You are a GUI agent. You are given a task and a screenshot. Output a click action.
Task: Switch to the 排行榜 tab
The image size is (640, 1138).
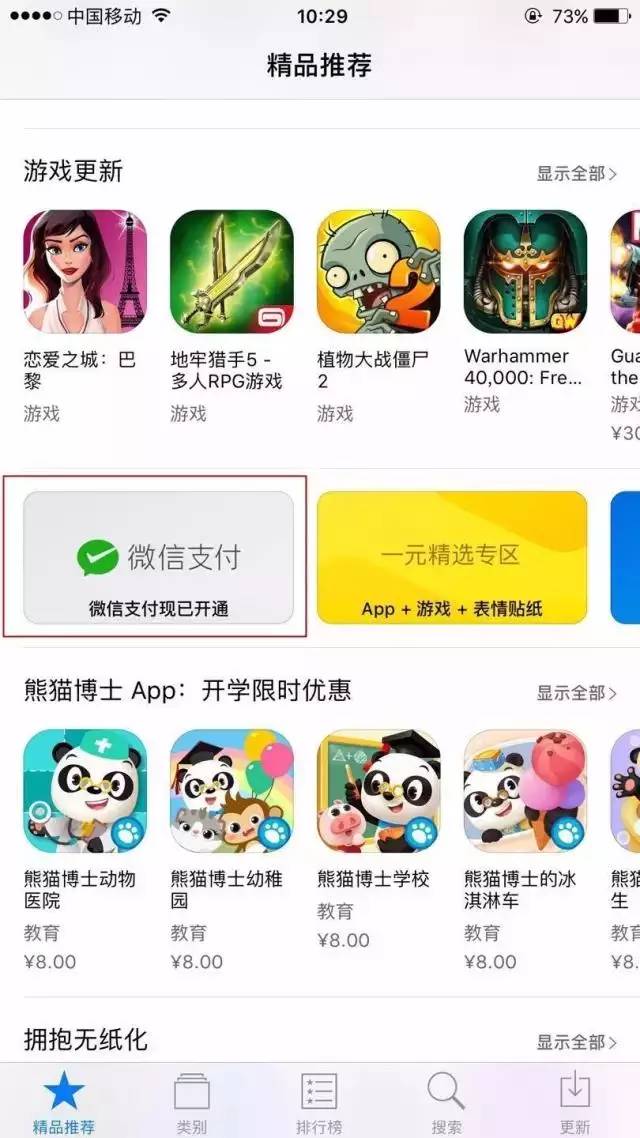(319, 1101)
